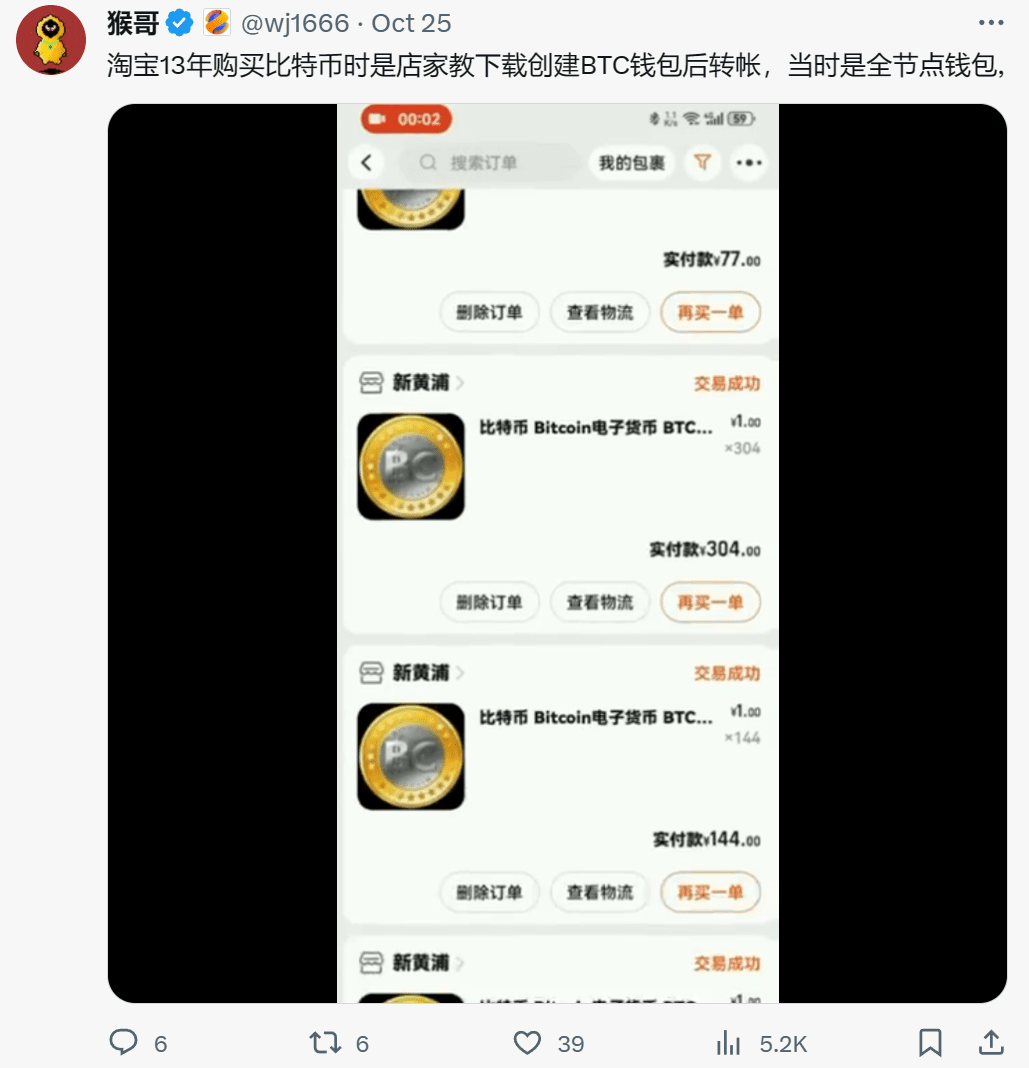This screenshot has height=1068, width=1029.
Task: View post analytics via the bar-chart icon
Action: coord(727,1043)
